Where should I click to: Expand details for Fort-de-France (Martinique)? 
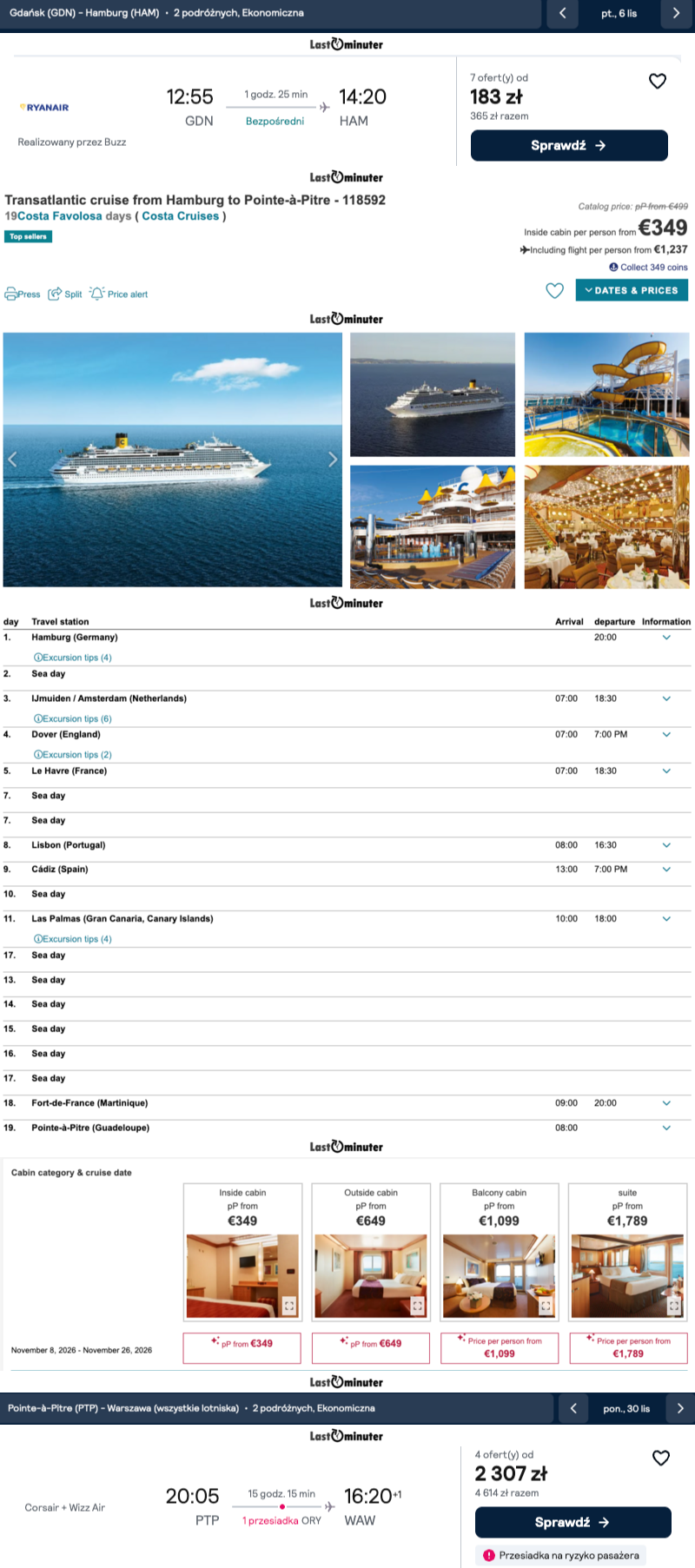666,1103
